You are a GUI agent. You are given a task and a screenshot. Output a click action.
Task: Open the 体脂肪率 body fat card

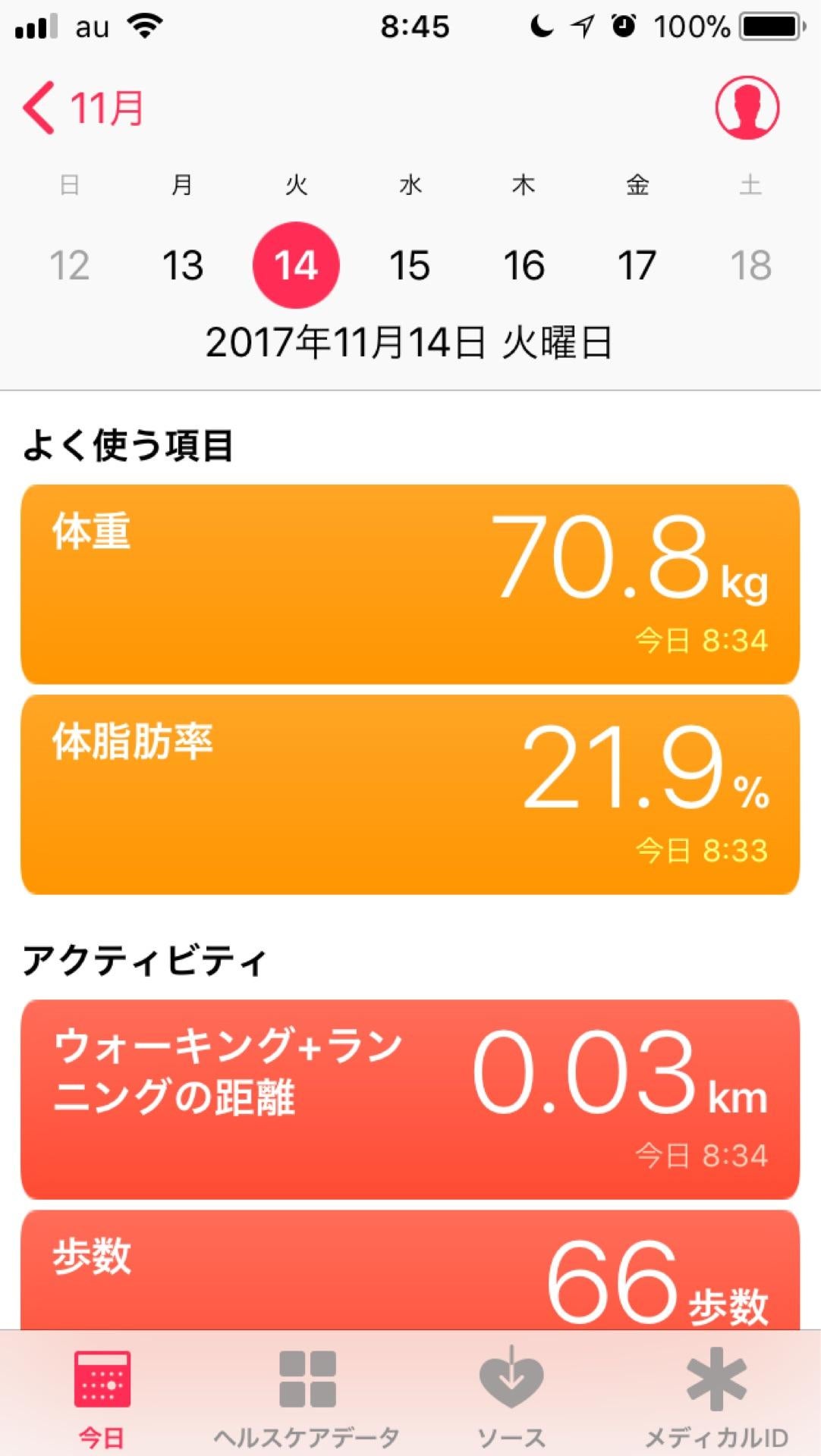point(410,796)
